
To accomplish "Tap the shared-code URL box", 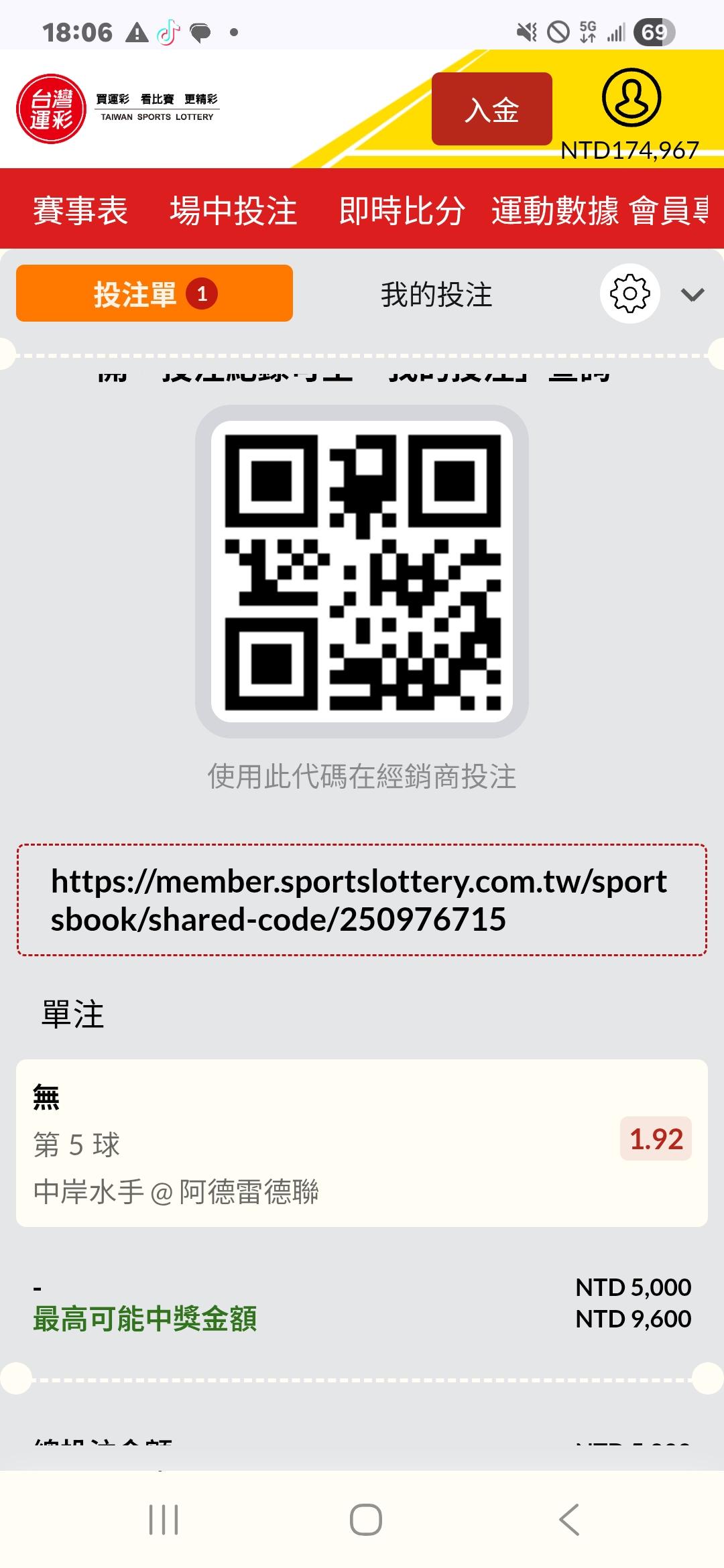I will (362, 900).
